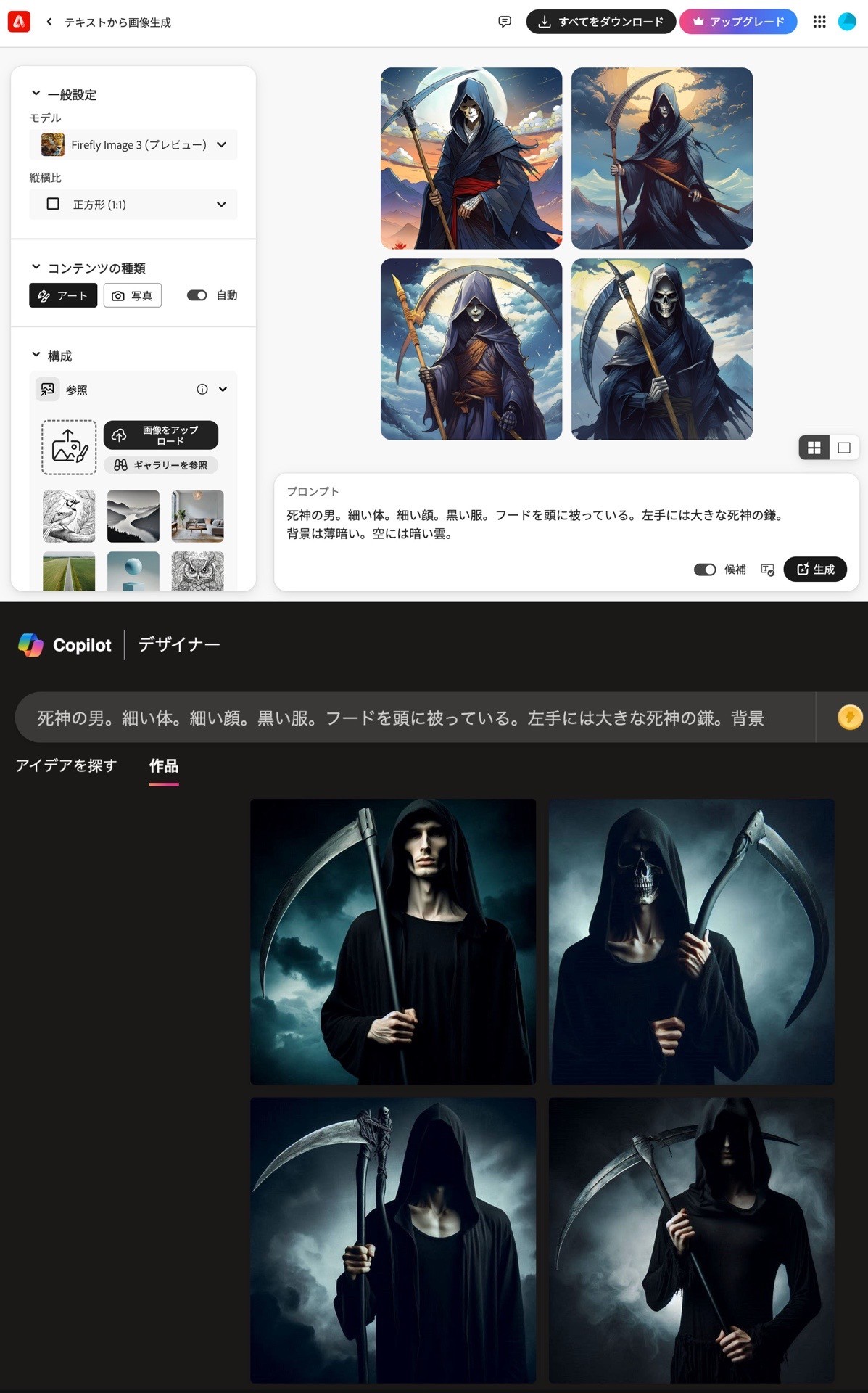Open the apps grid icon
This screenshot has width=868, height=1393.
pos(819,22)
